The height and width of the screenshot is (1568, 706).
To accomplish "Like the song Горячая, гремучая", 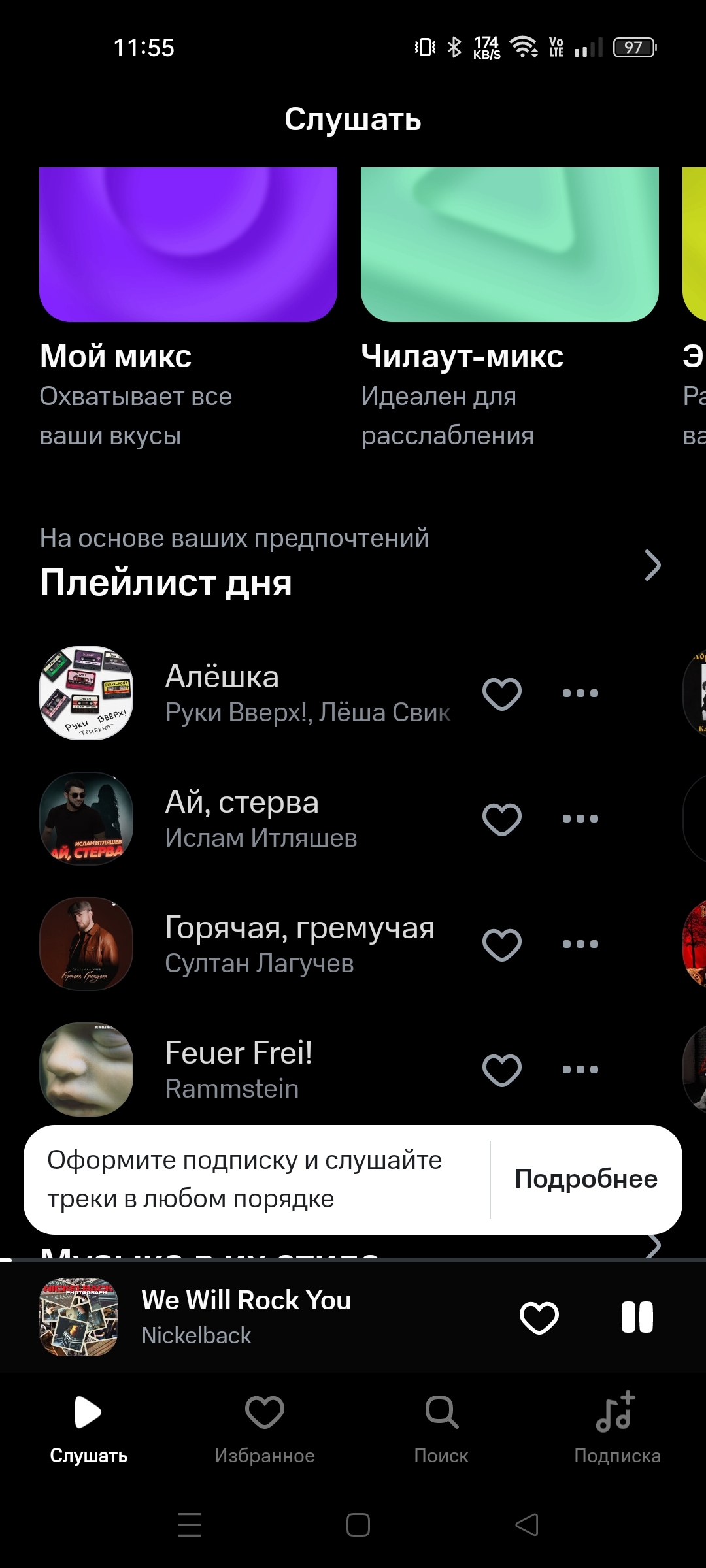I will [x=501, y=944].
